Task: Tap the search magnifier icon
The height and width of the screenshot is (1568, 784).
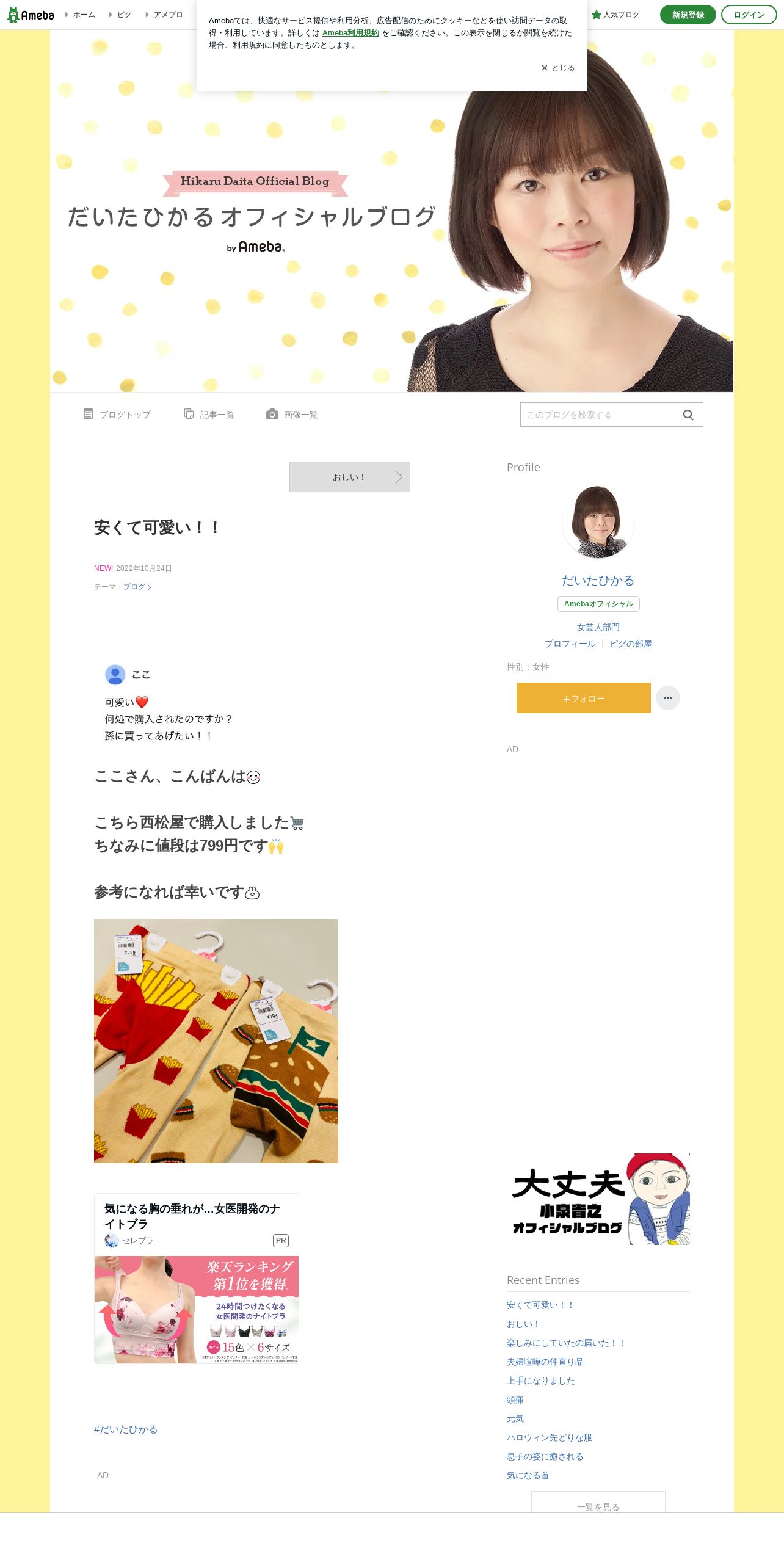Action: coord(688,415)
